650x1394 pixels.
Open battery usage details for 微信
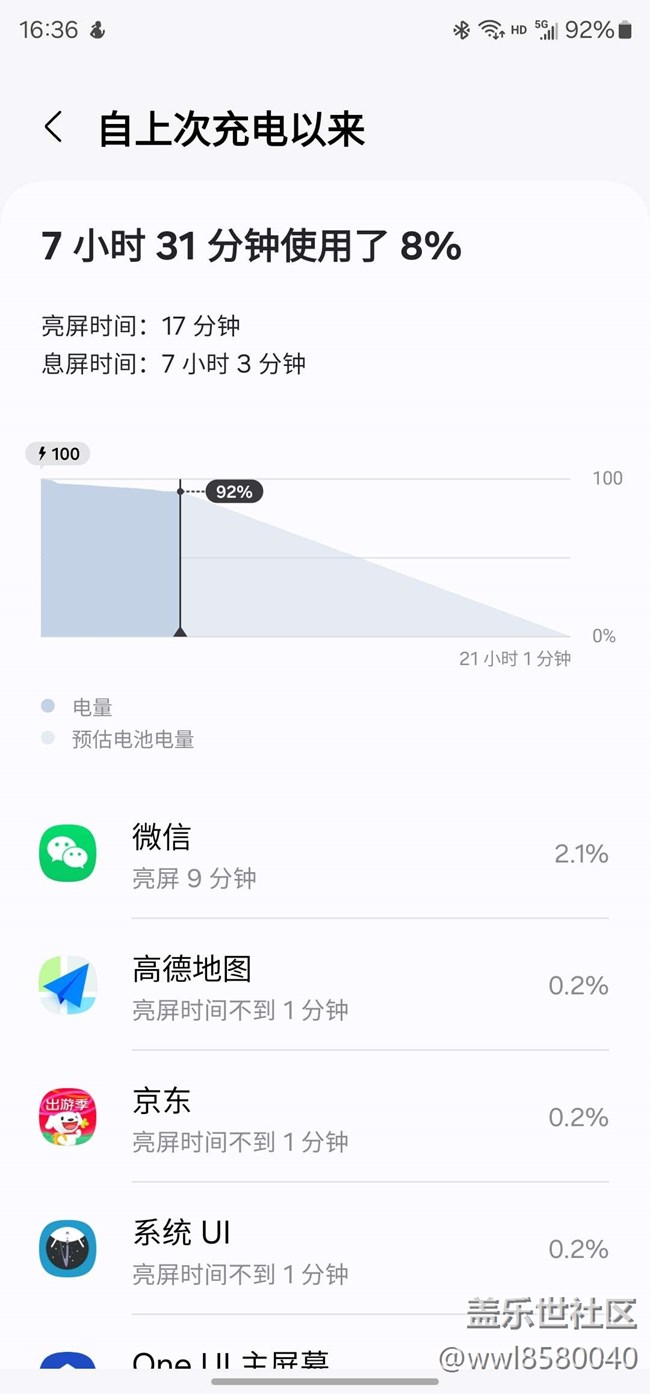[x=325, y=854]
